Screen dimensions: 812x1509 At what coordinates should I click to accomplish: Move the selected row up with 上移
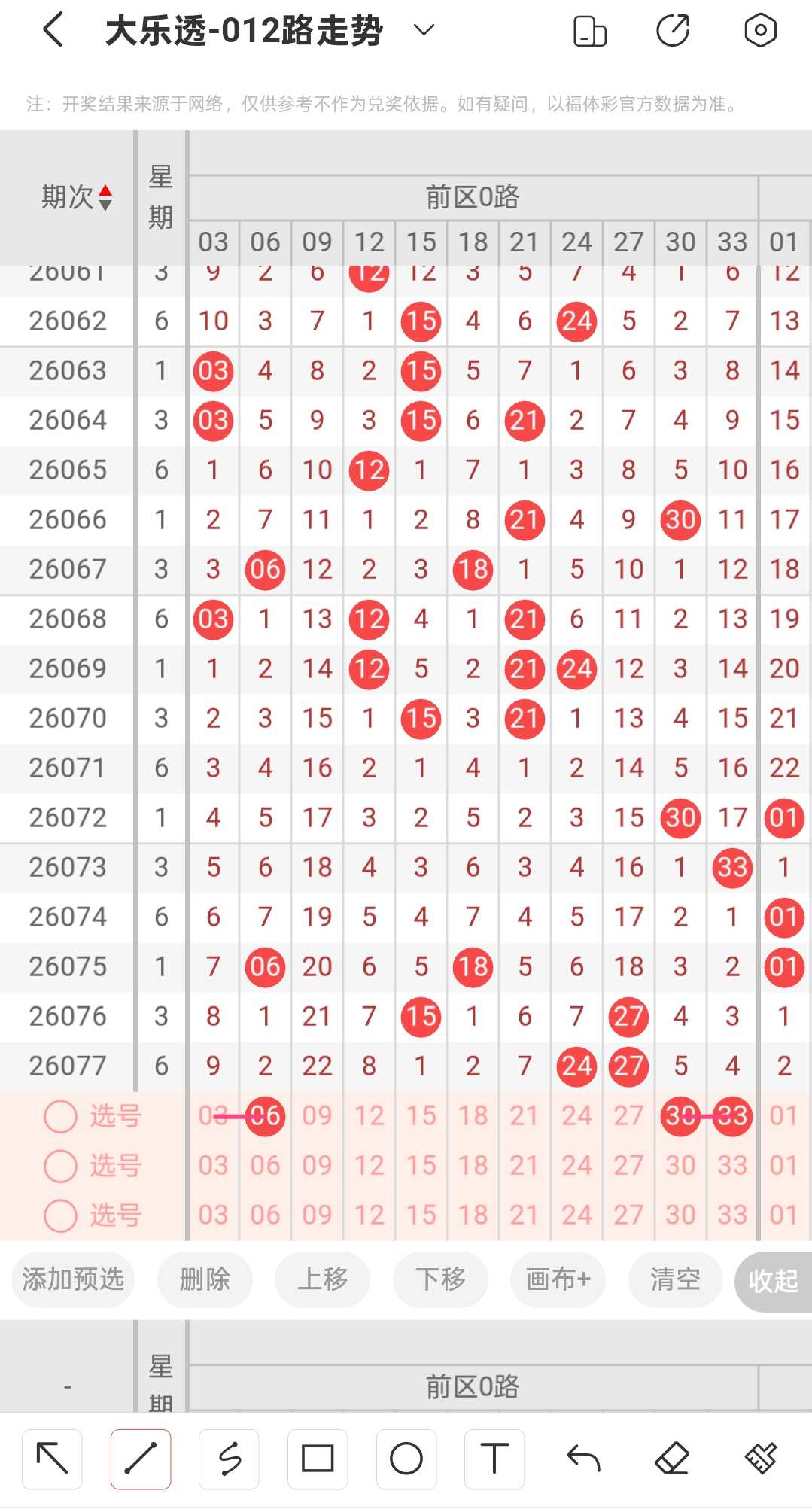click(323, 1279)
